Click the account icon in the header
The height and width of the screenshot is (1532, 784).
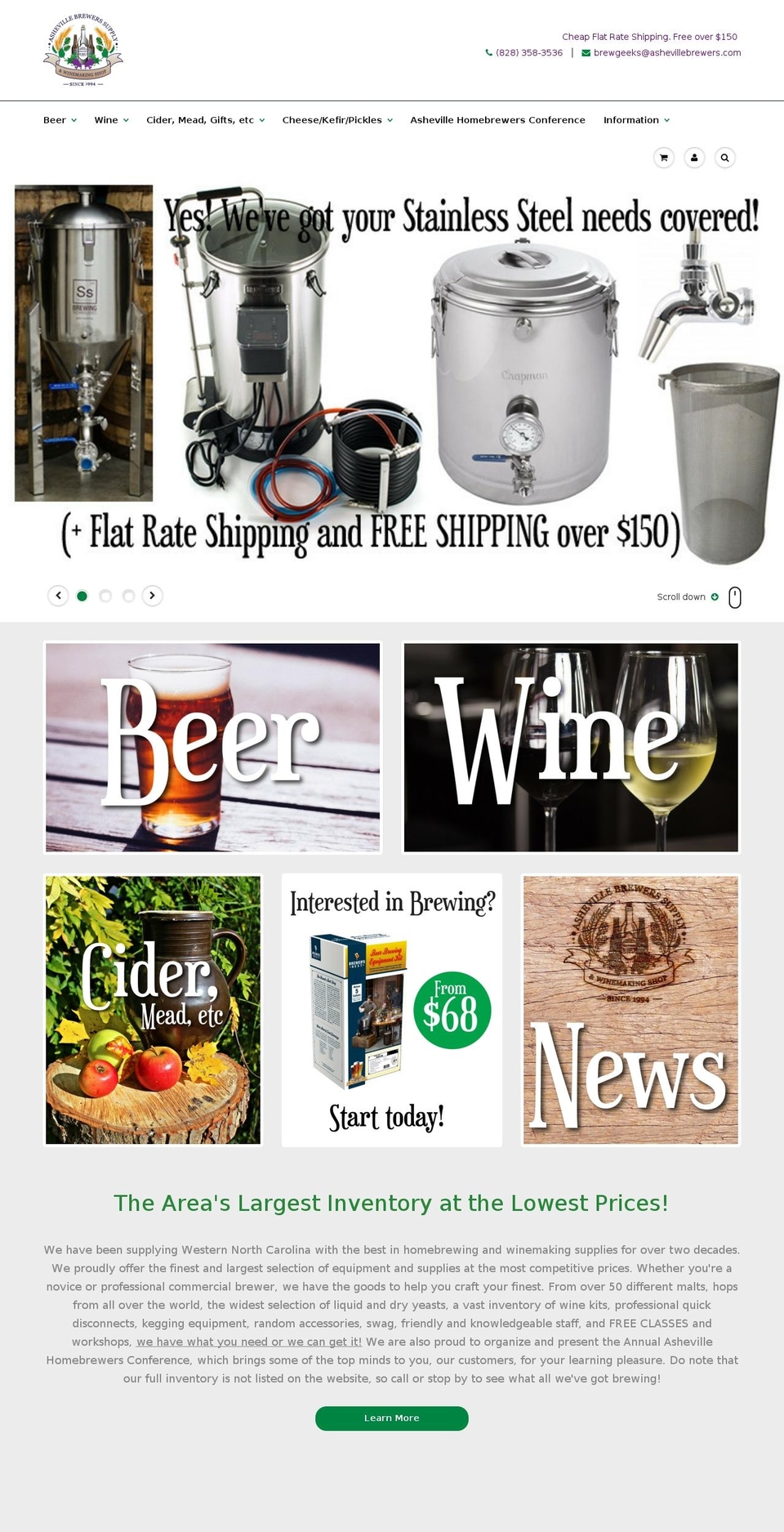click(x=694, y=158)
